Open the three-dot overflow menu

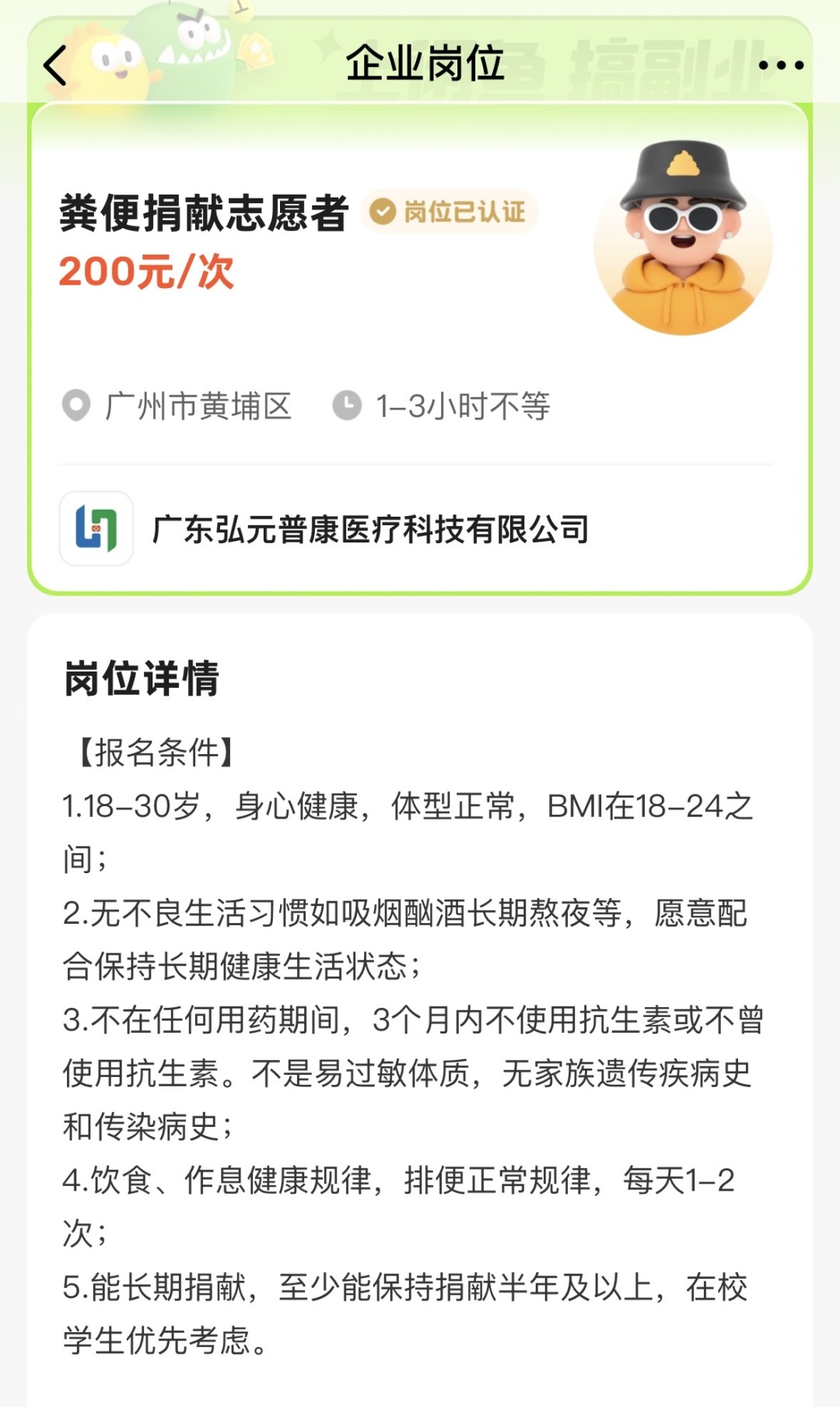pos(780,65)
